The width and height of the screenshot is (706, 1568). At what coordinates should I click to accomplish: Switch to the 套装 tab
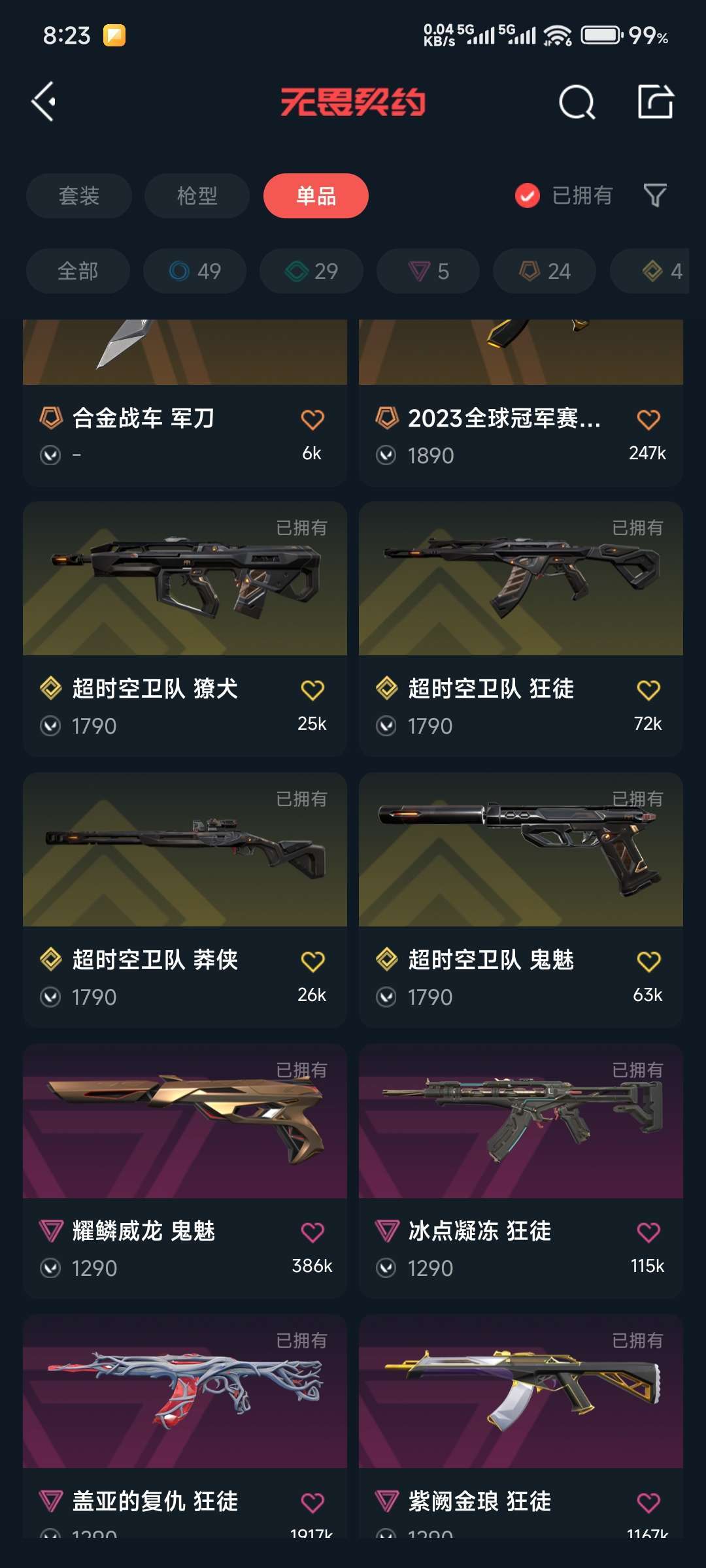79,195
